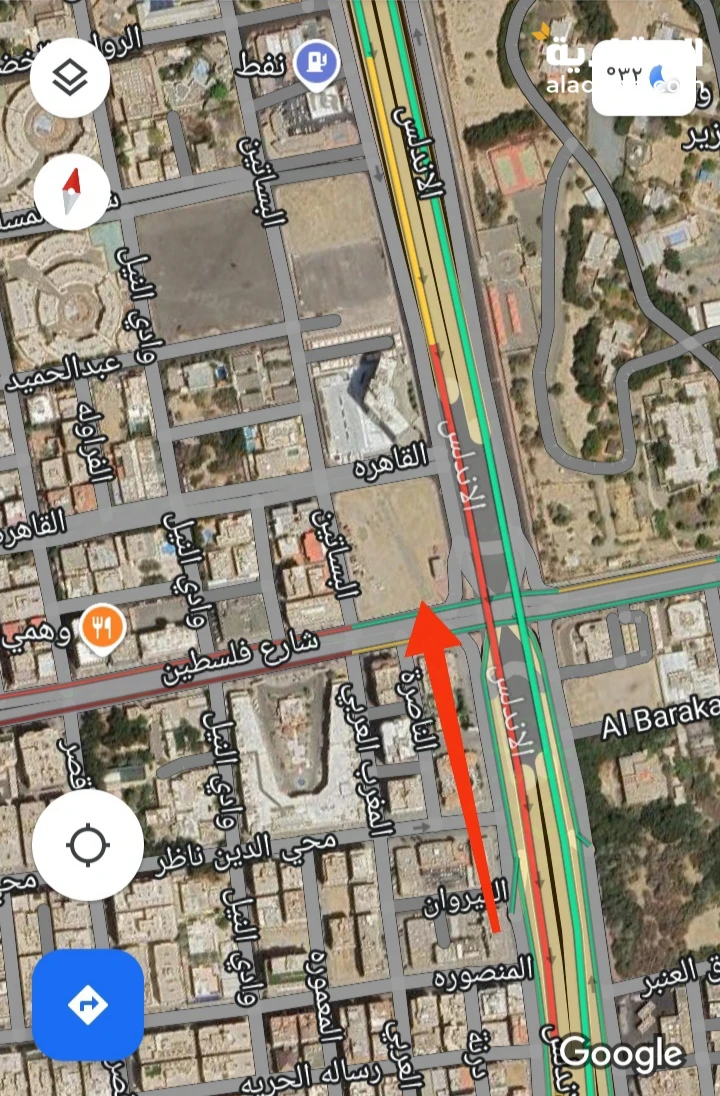Screen dimensions: 720x1096
Task: Tap the compass to reset north
Action: 71,192
